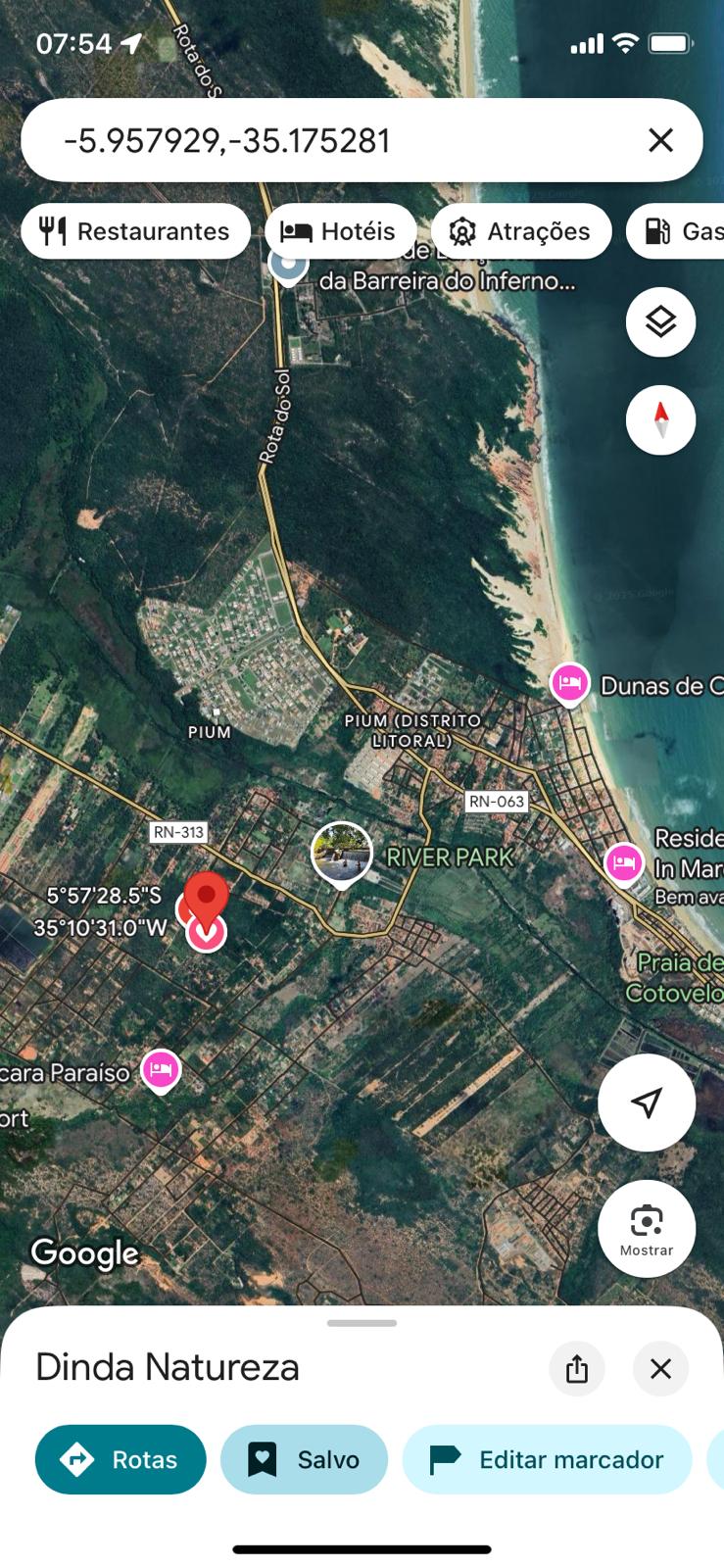Show Atrações on the map
This screenshot has width=724, height=1568.
point(520,231)
